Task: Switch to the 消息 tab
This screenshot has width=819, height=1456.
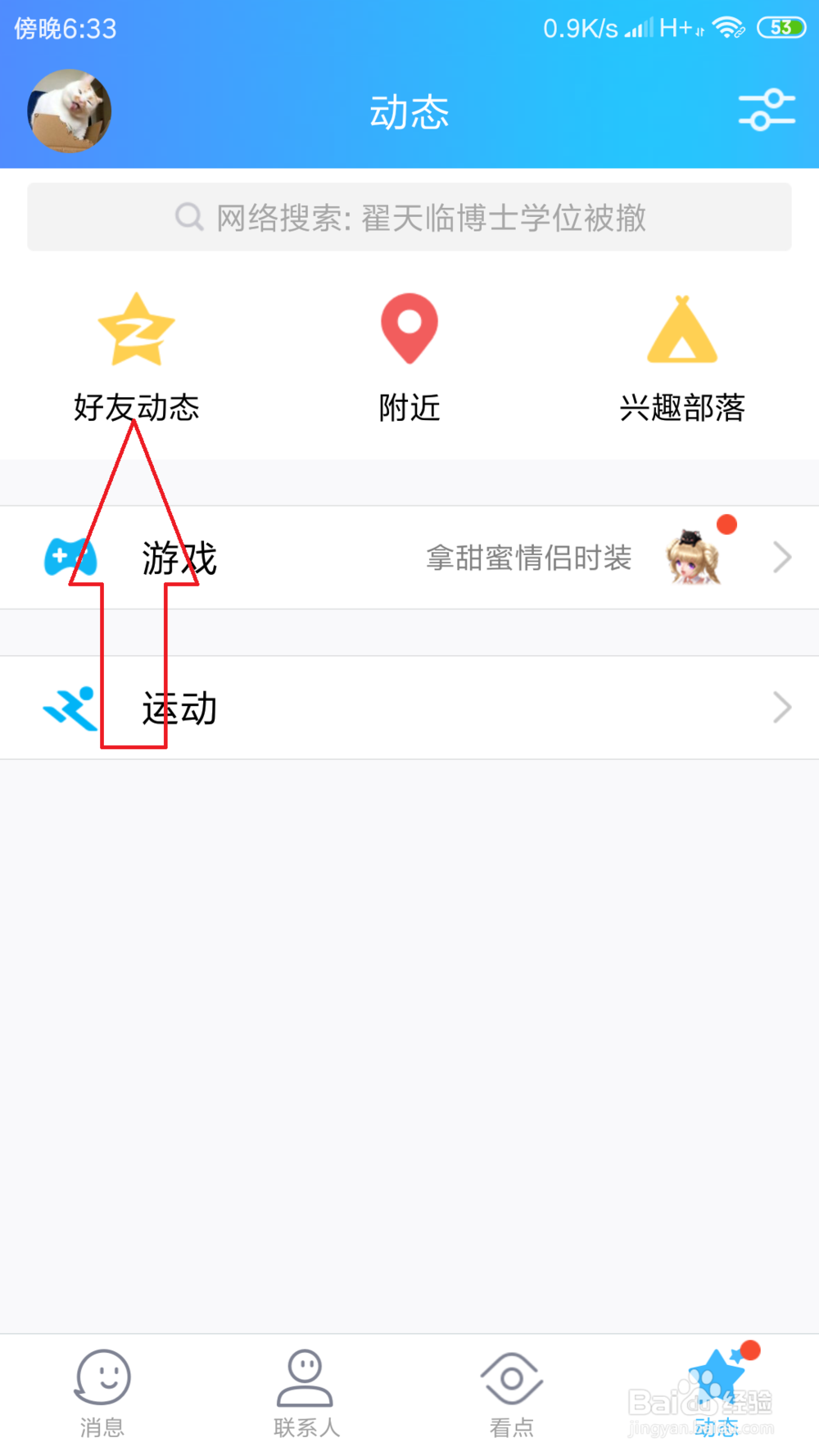Action: click(102, 1396)
